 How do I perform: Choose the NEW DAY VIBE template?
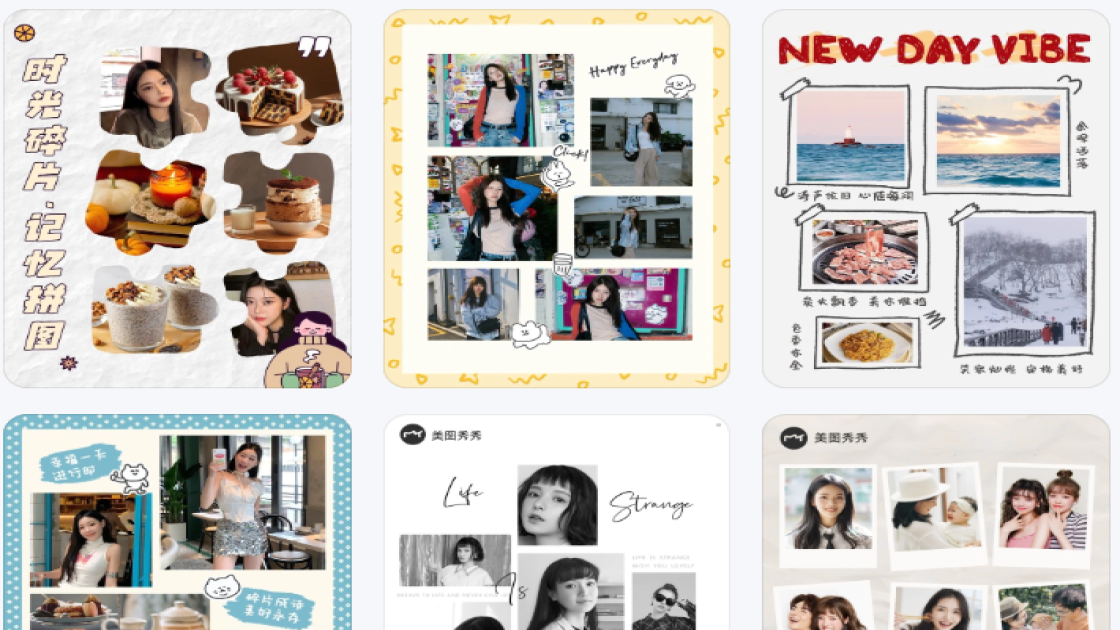click(936, 198)
